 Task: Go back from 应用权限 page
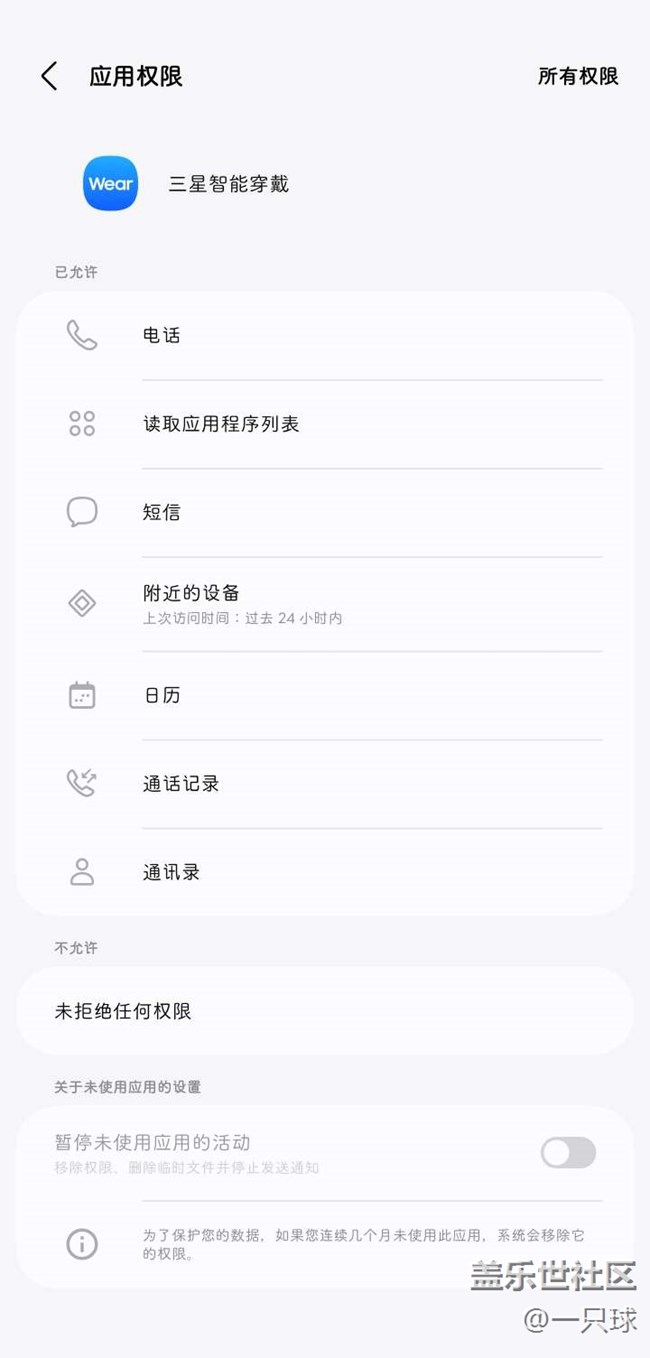[49, 76]
